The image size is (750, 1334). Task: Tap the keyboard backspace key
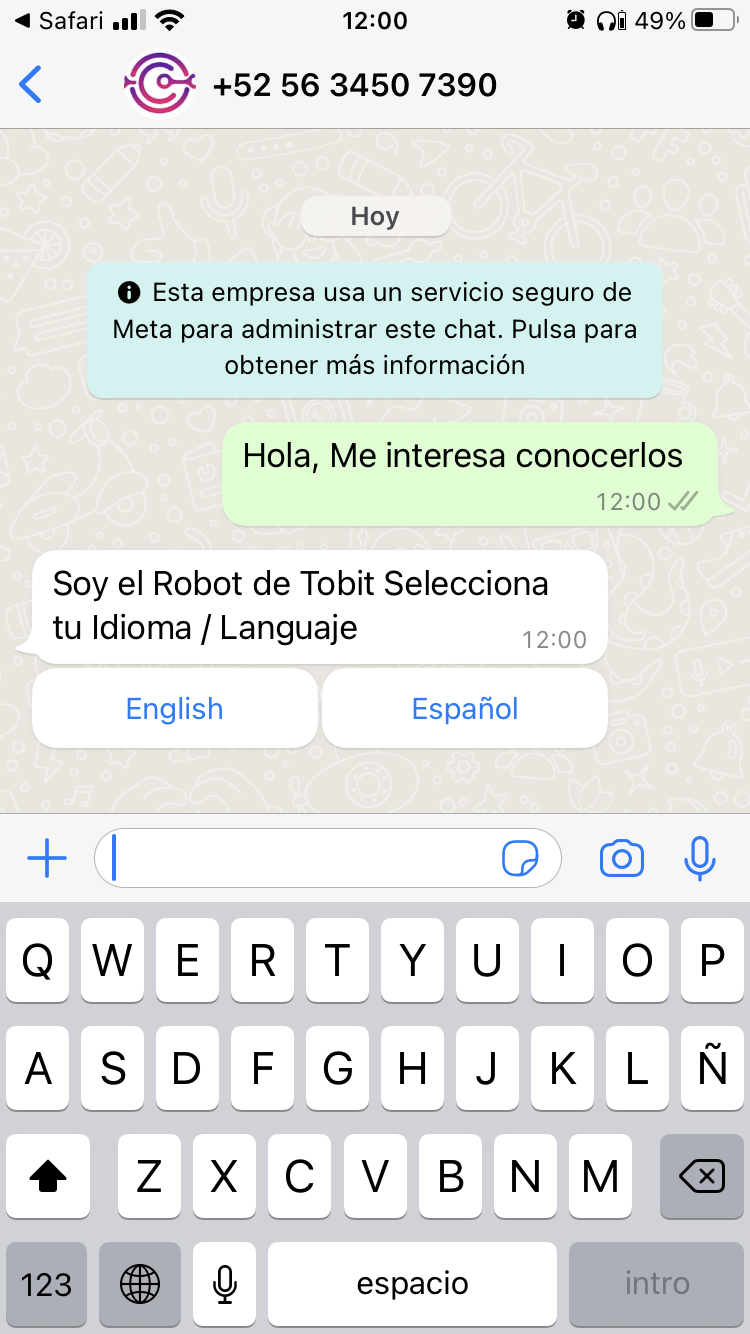[702, 1177]
